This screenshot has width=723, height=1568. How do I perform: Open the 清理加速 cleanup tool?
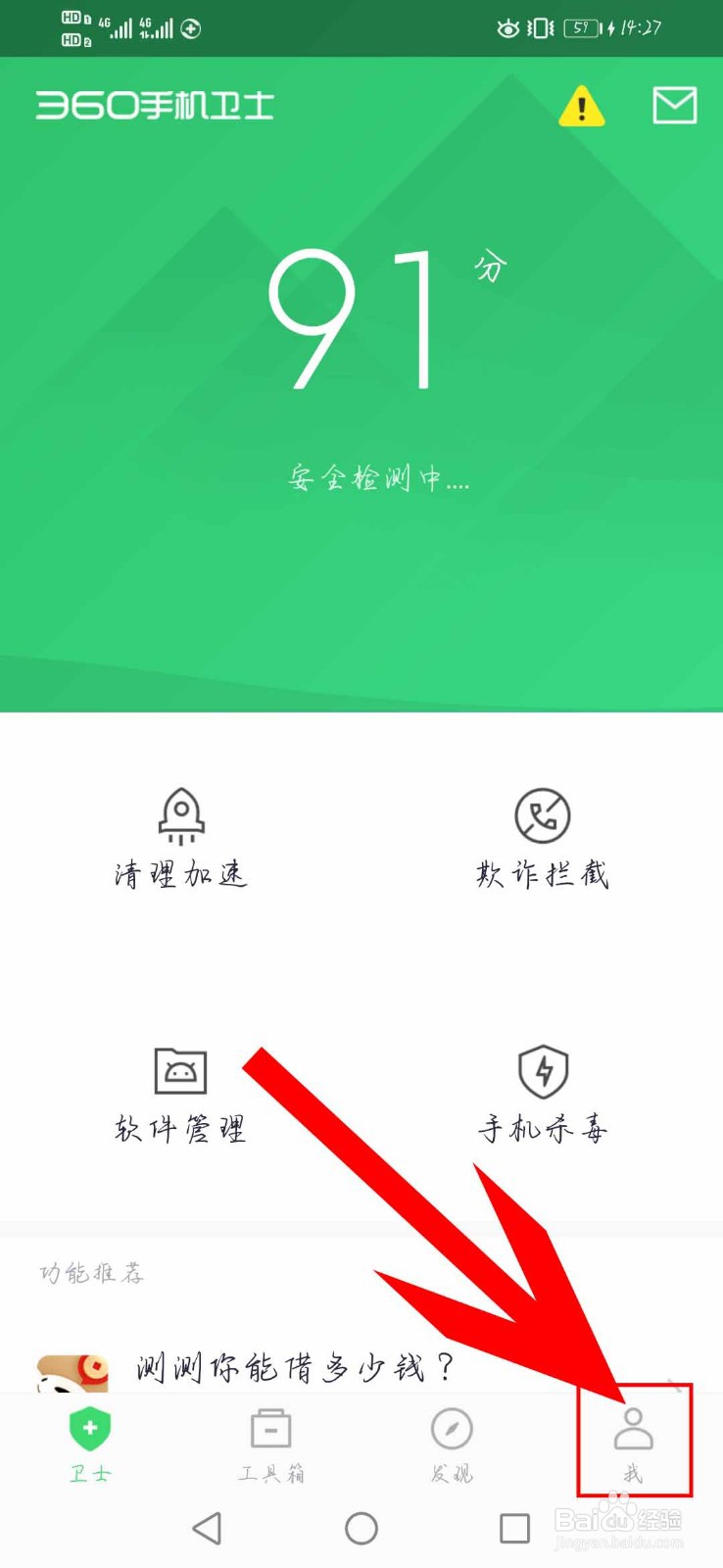point(180,838)
